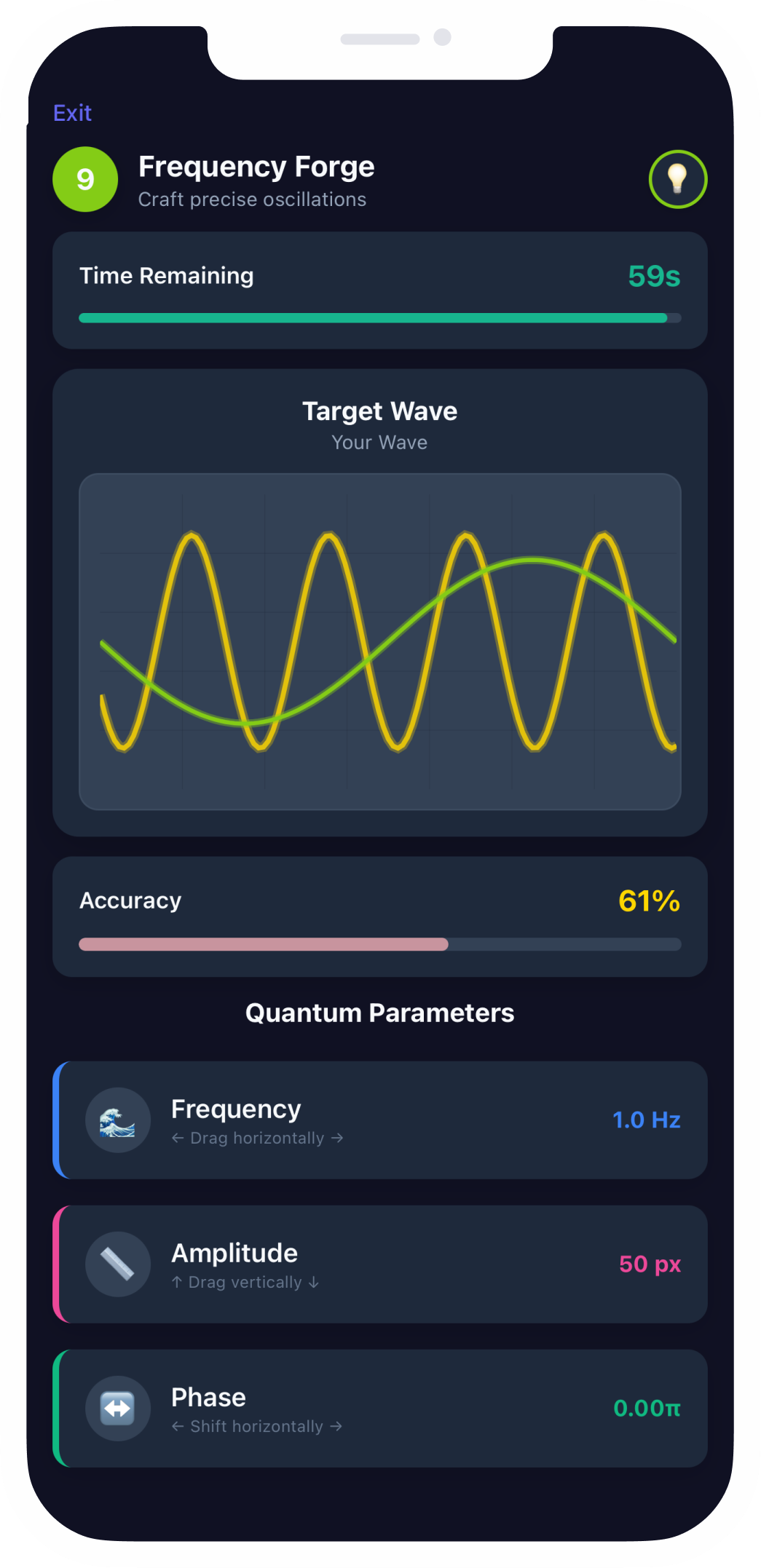This screenshot has width=761, height=1568.
Task: Select the Amplitude parameter card
Action: tap(380, 1264)
